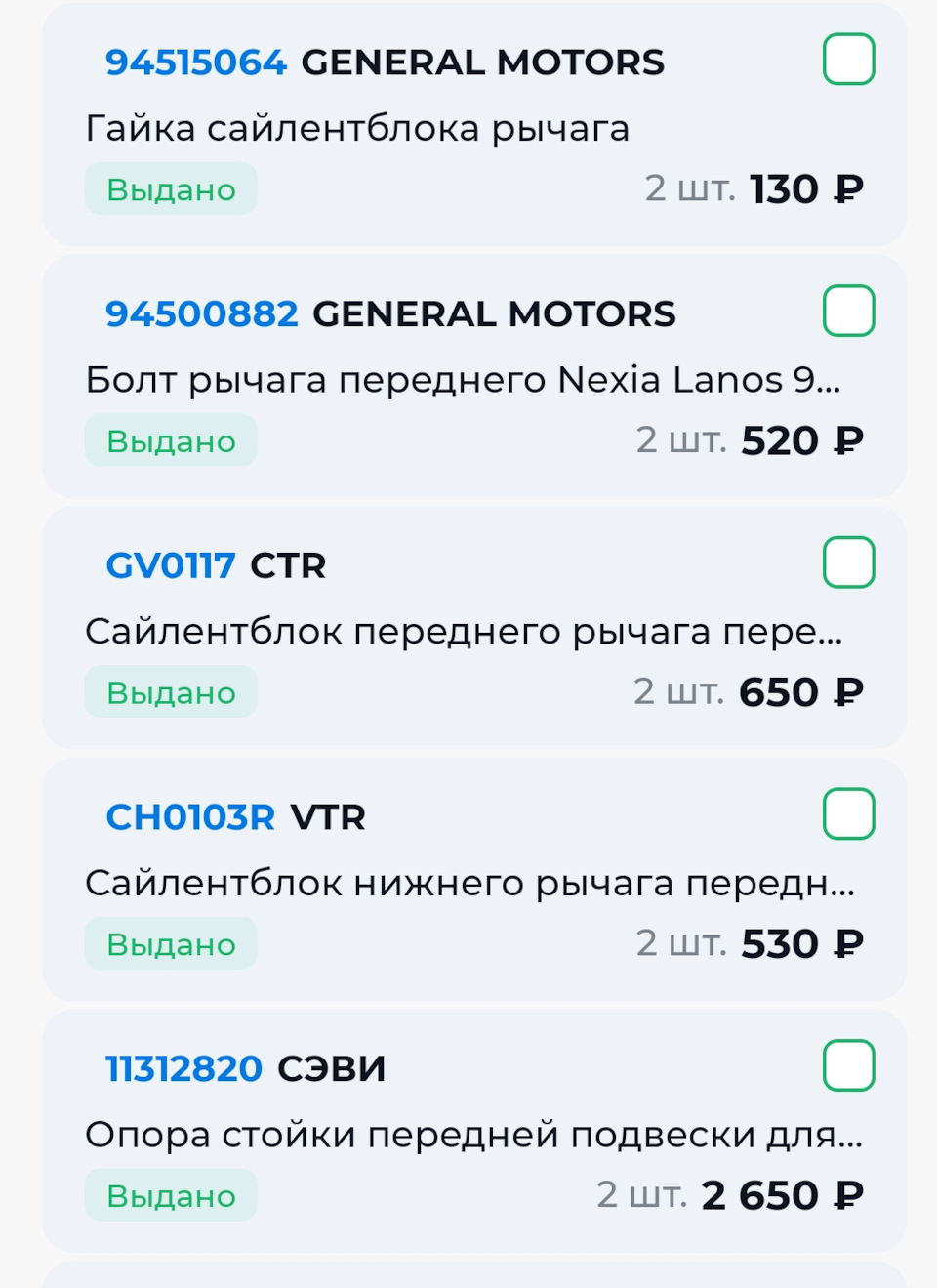937x1288 pixels.
Task: Check the checkbox for item 94515064
Action: (x=848, y=59)
